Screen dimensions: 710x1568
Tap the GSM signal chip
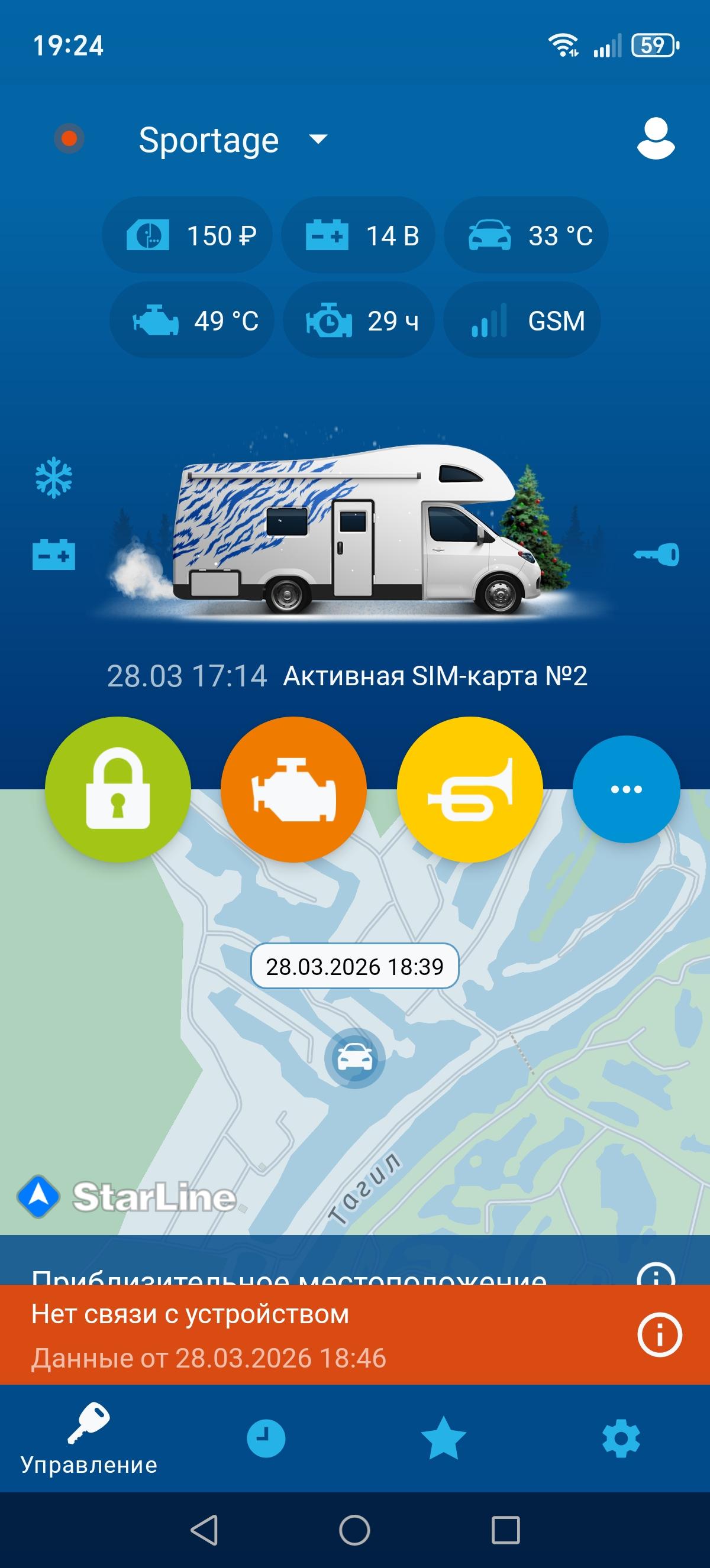(522, 321)
